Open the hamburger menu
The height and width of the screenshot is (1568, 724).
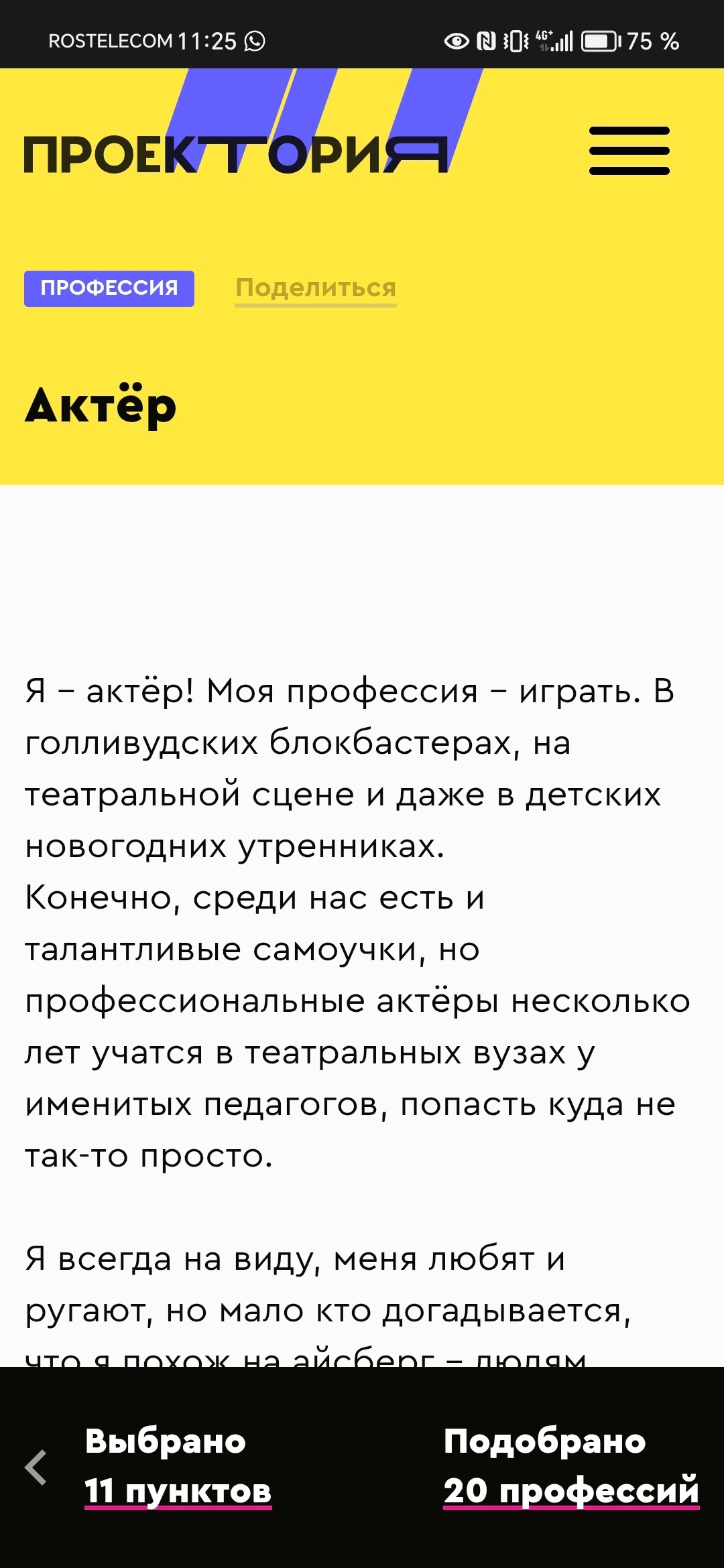click(x=629, y=151)
